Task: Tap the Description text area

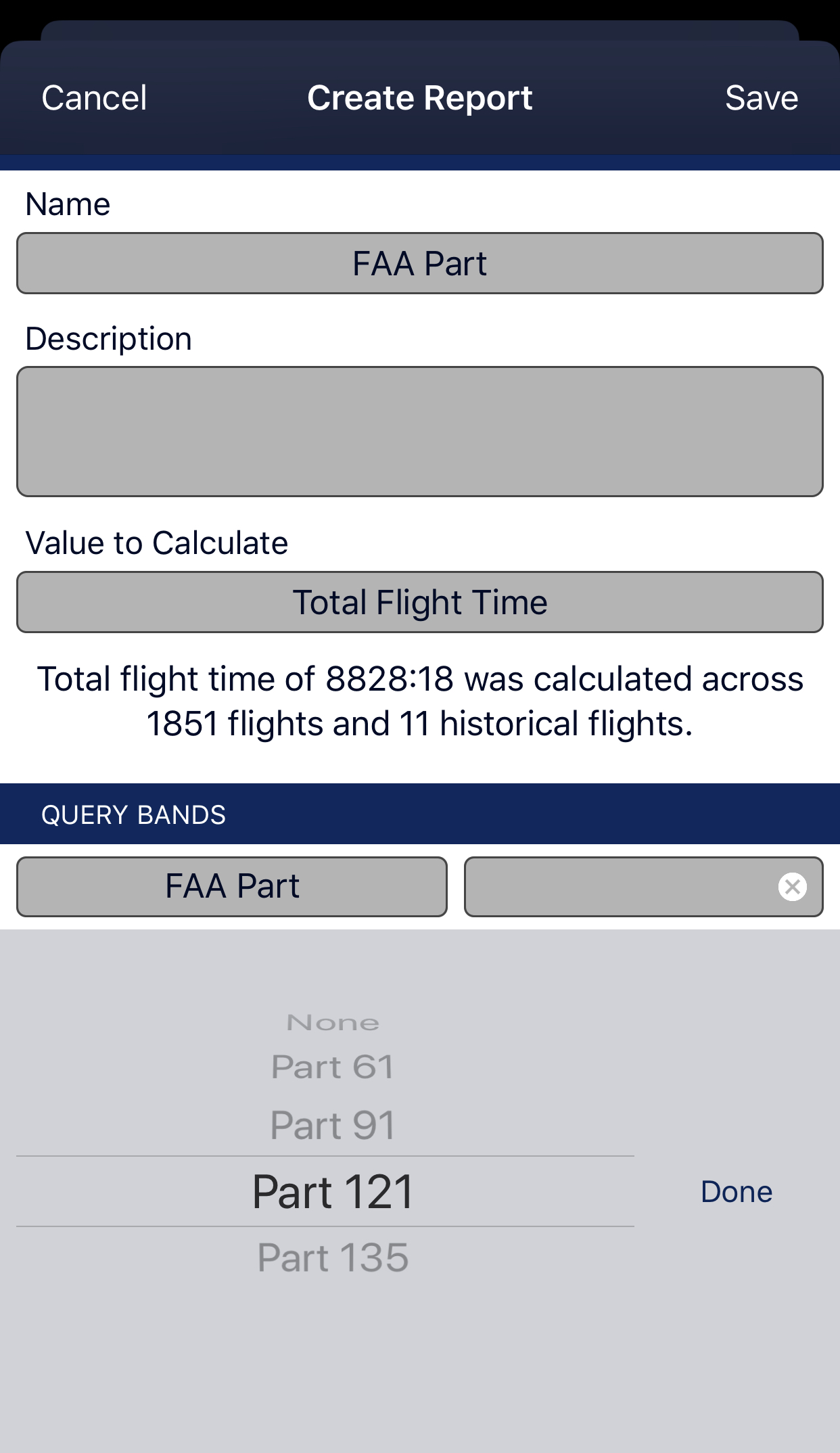Action: tap(419, 431)
